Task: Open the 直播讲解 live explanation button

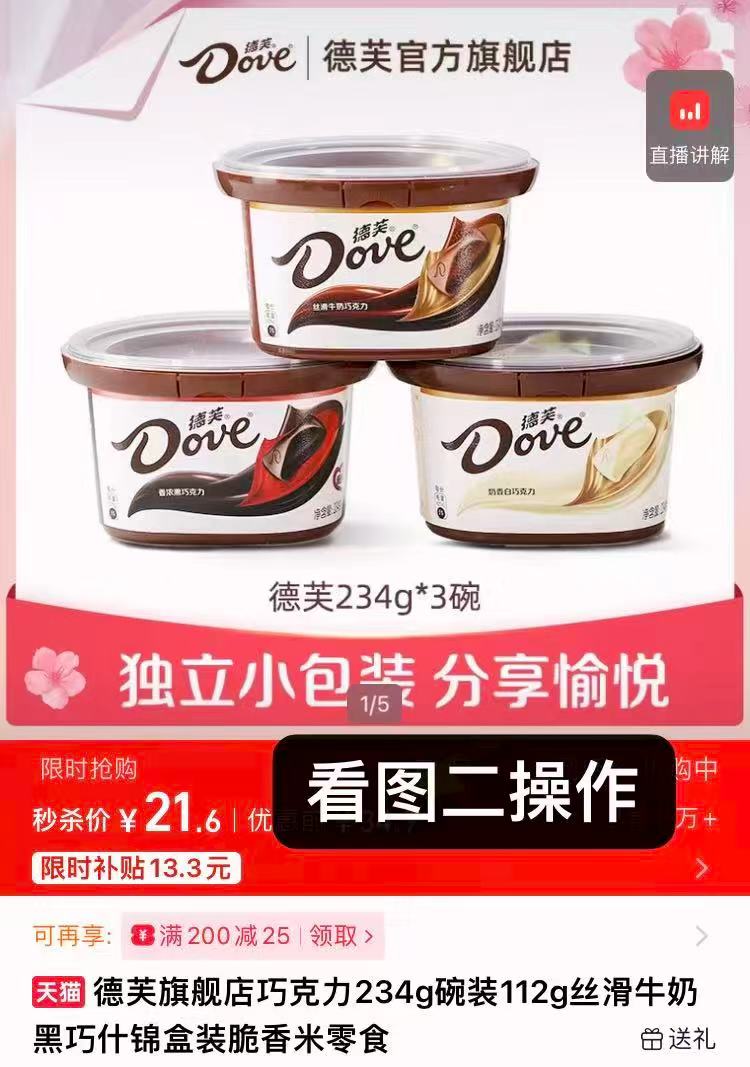Action: coord(689,127)
